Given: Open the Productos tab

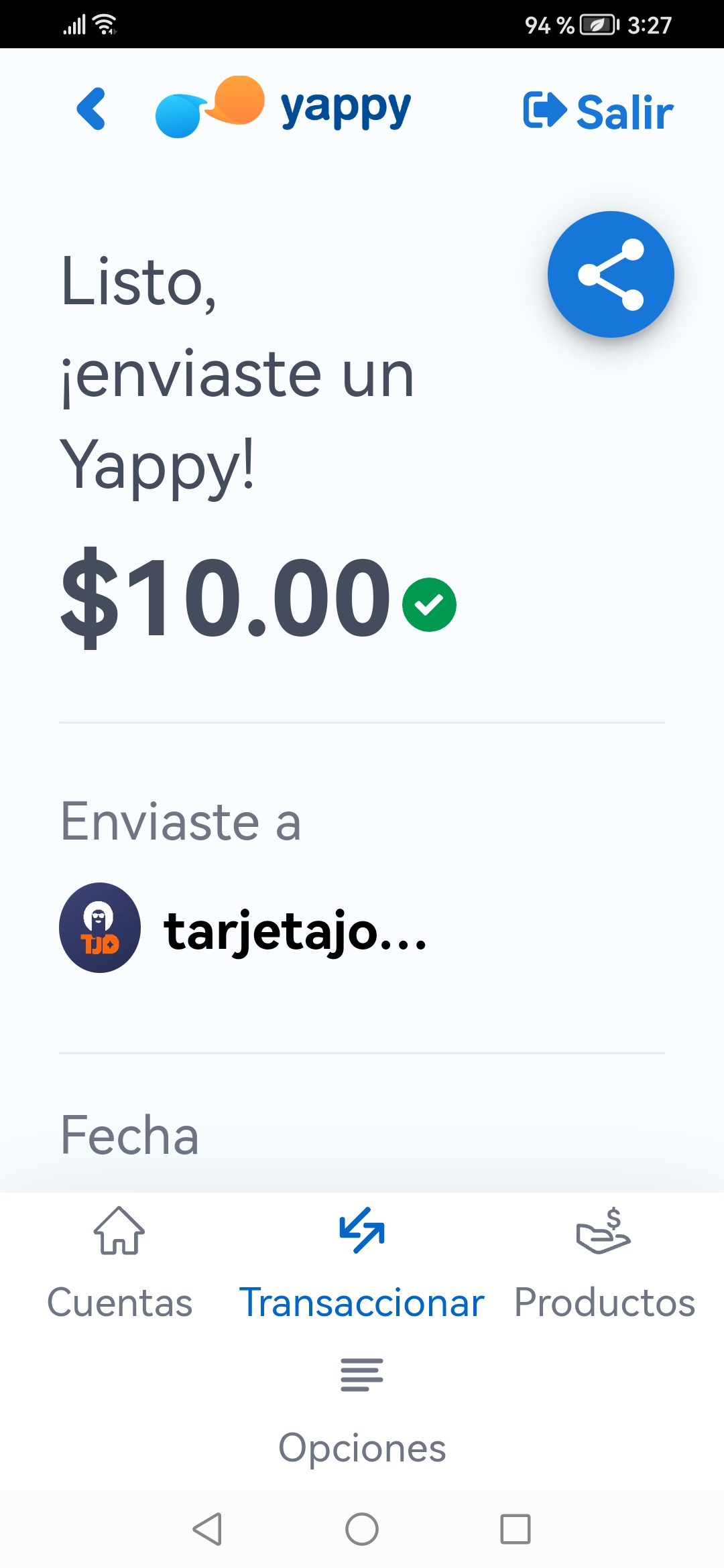Looking at the screenshot, I should coord(604,1264).
